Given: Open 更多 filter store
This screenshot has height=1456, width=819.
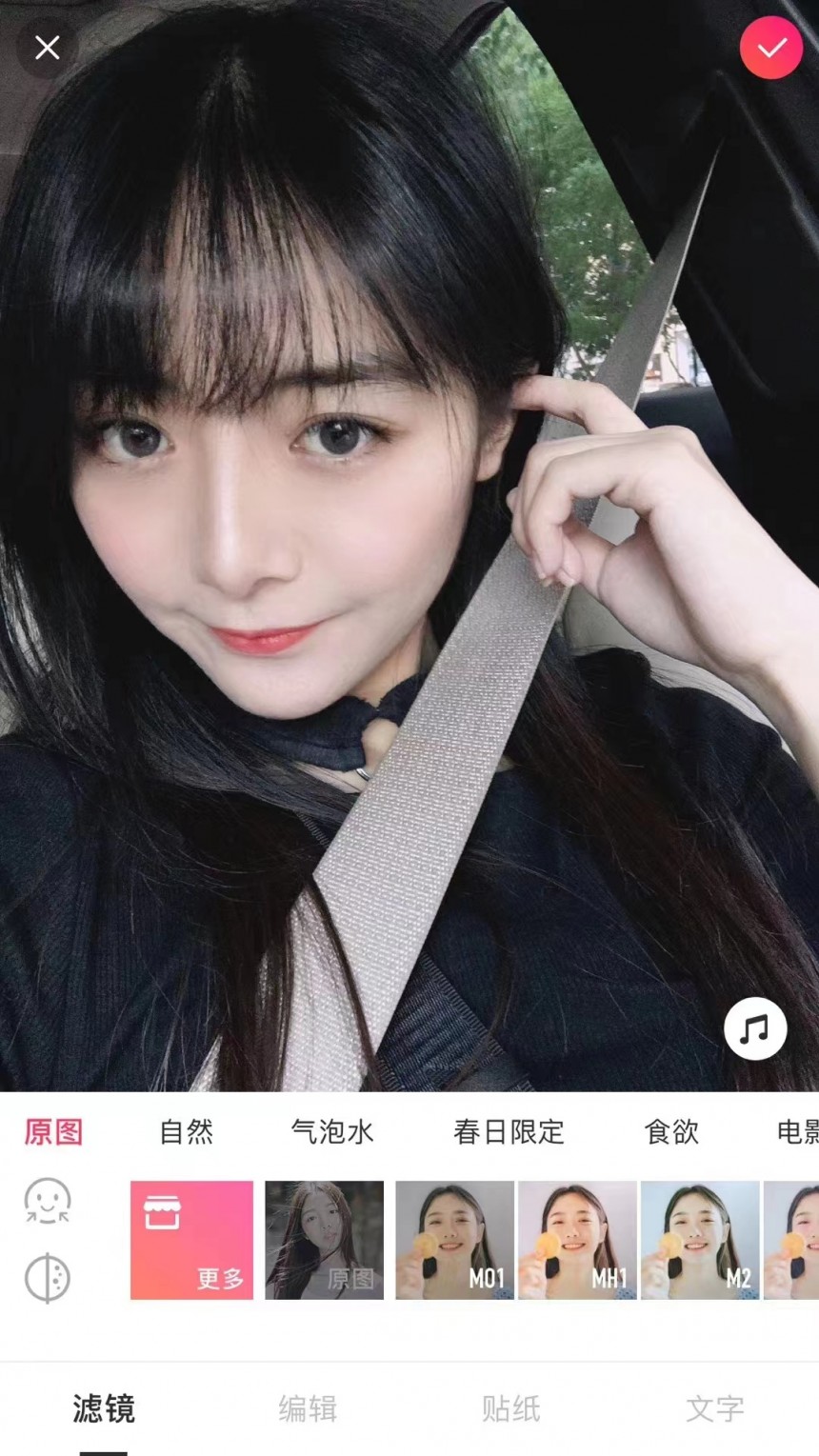Looking at the screenshot, I should click(x=191, y=1240).
